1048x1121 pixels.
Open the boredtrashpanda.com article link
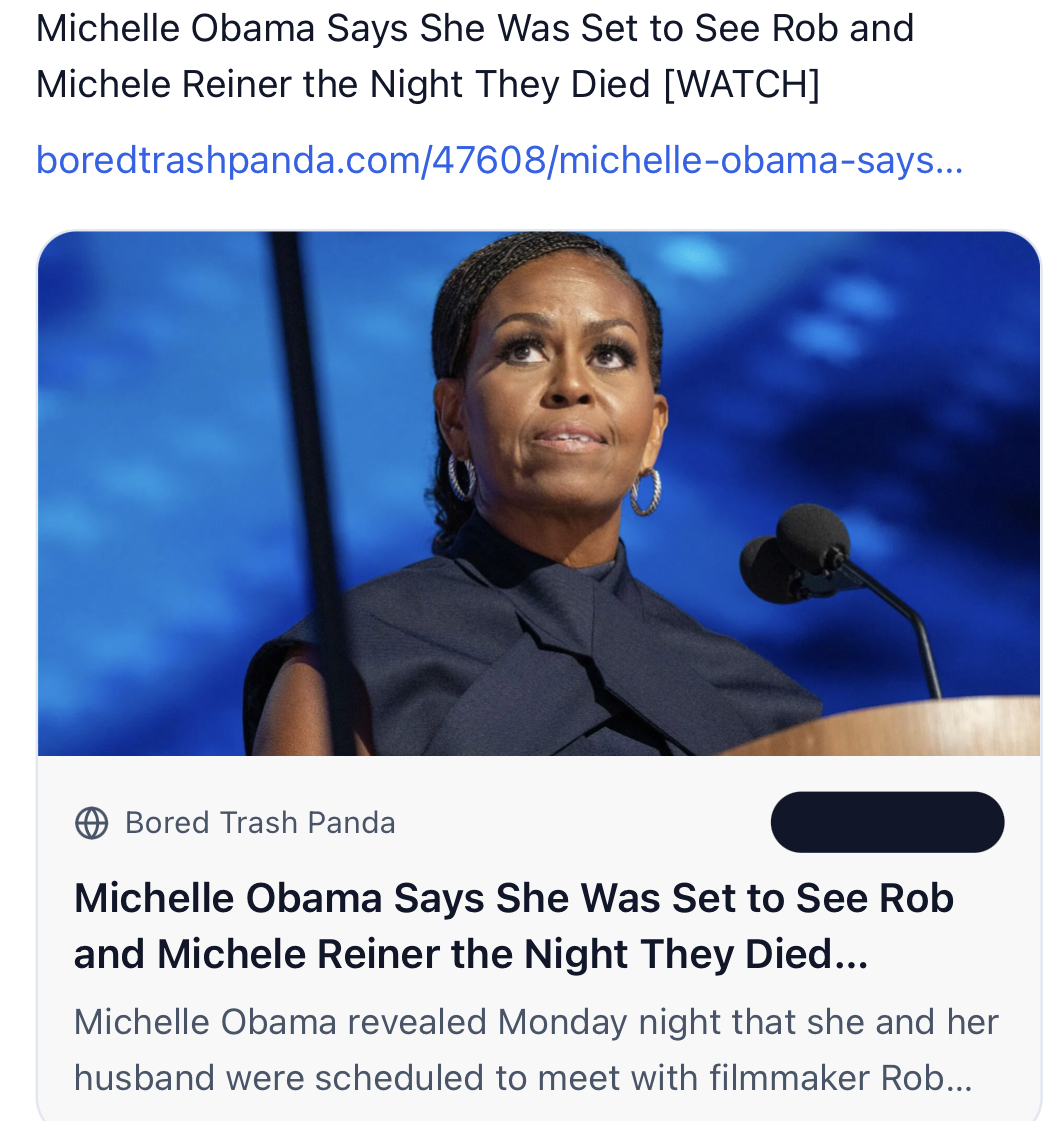(x=499, y=160)
